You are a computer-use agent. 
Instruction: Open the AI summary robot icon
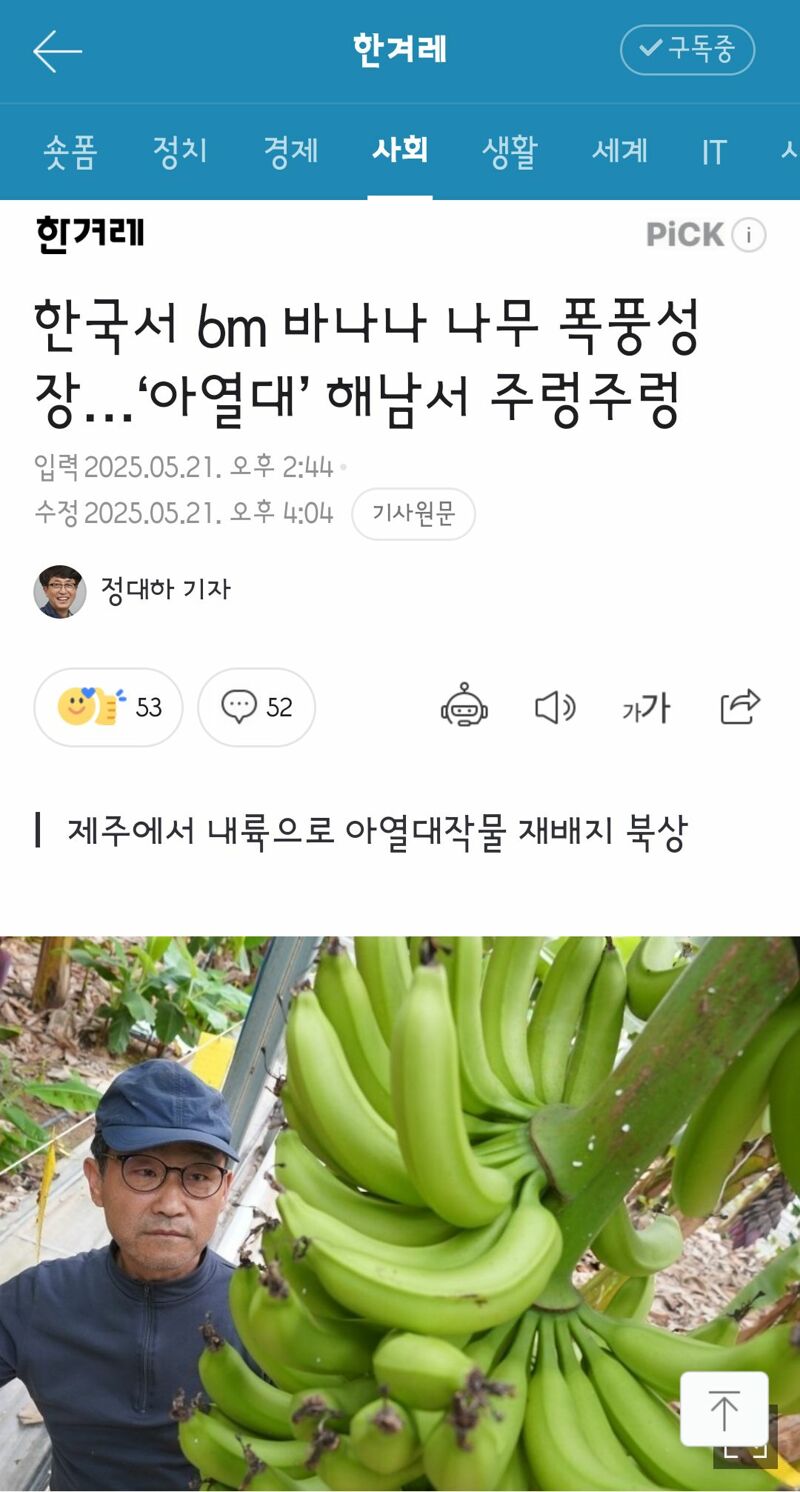tap(464, 707)
